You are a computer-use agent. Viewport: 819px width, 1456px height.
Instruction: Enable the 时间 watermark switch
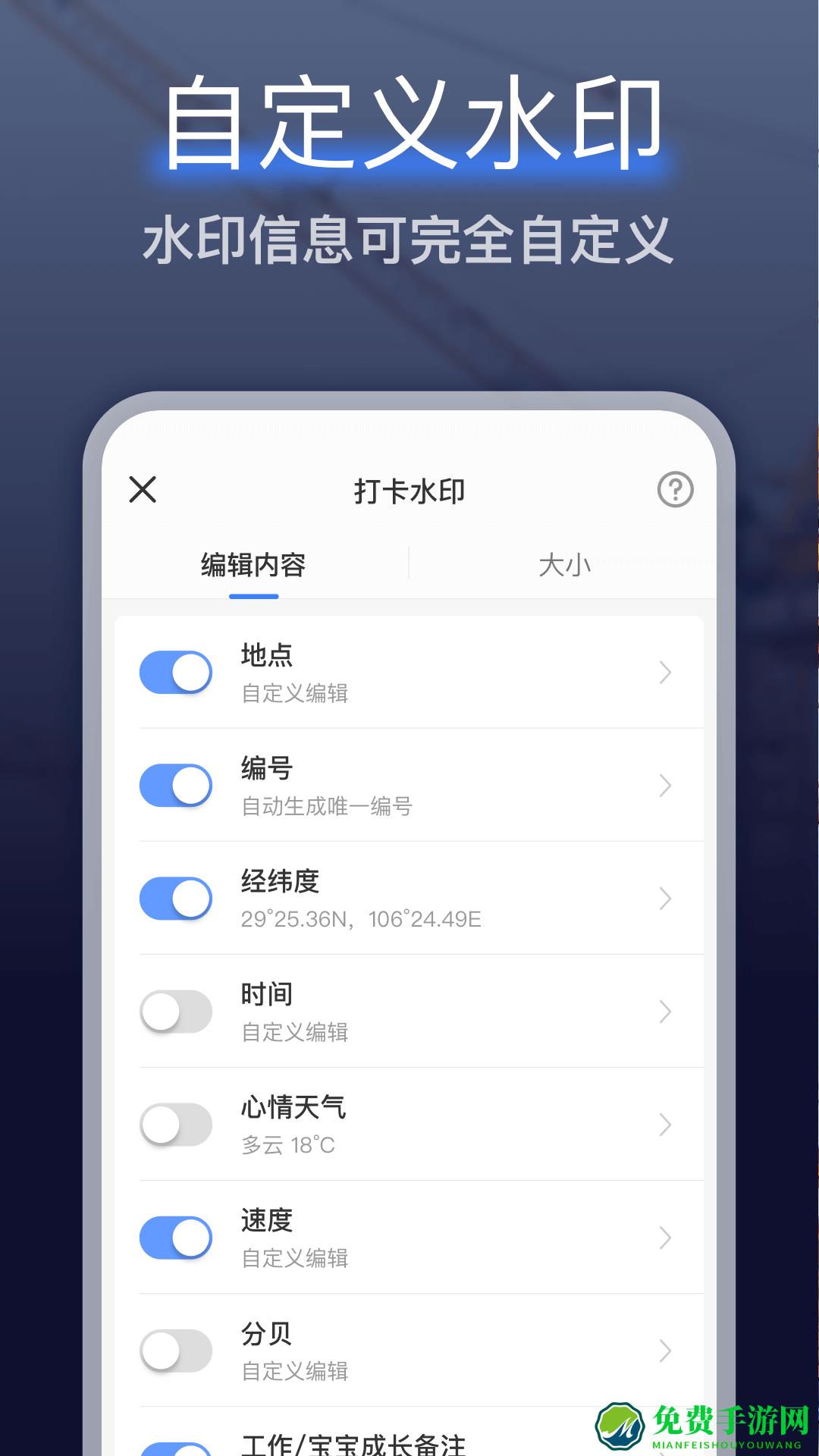coord(176,1012)
